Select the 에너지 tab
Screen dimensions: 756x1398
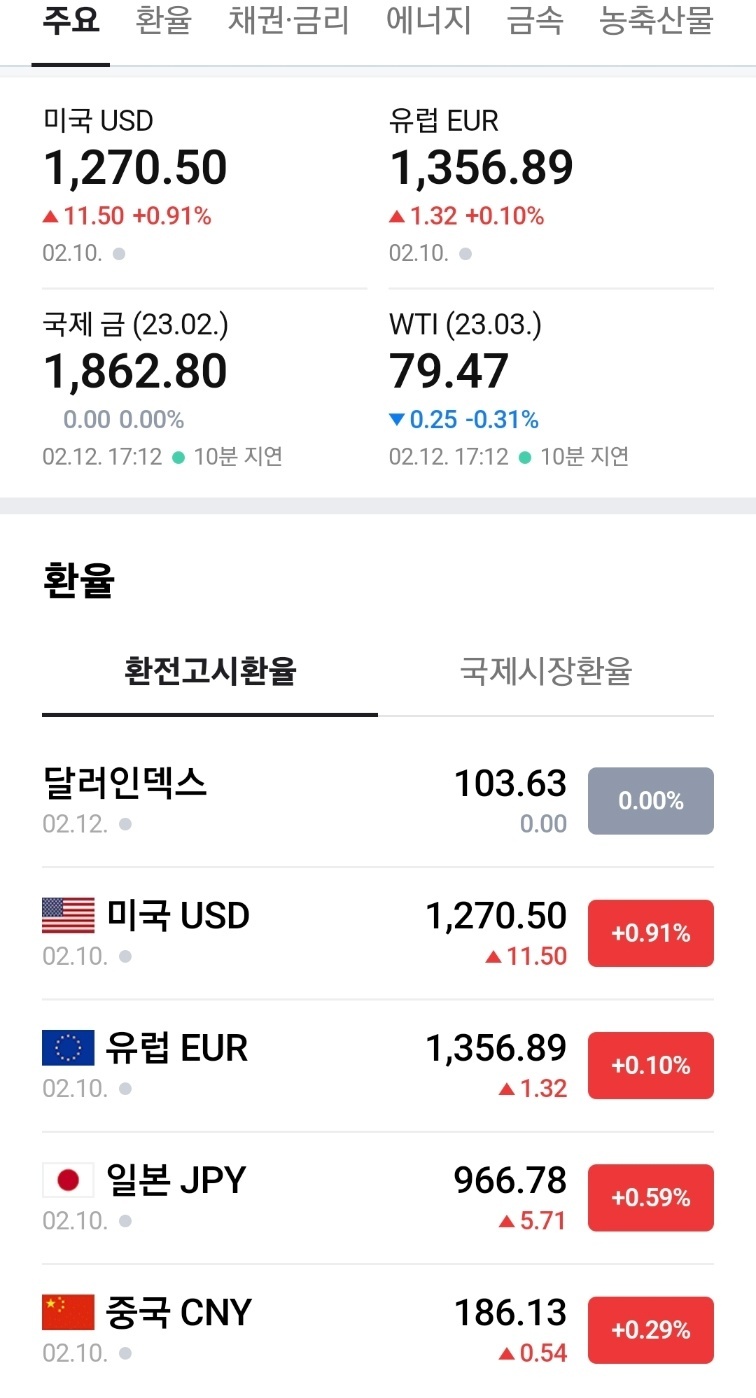click(x=429, y=22)
